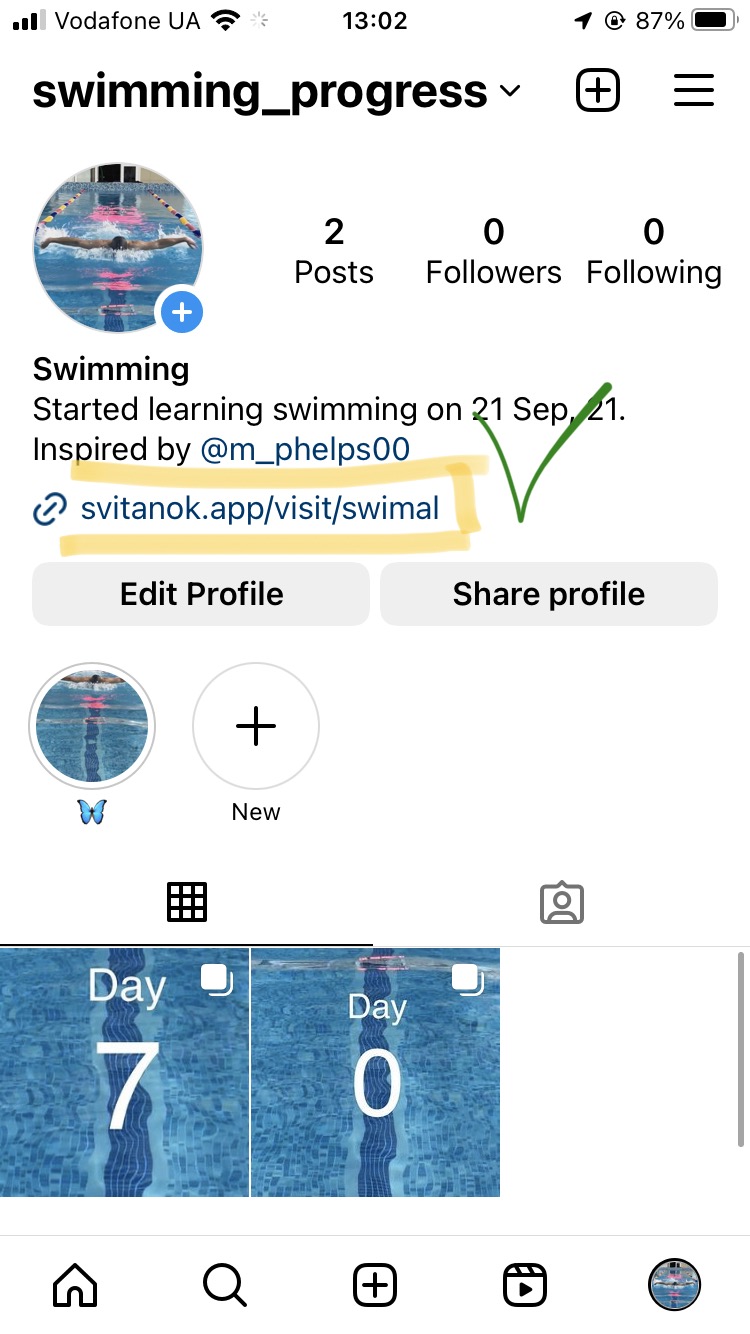Screen dimensions: 750x1334
Task: Tap Edit Profile
Action: click(201, 594)
